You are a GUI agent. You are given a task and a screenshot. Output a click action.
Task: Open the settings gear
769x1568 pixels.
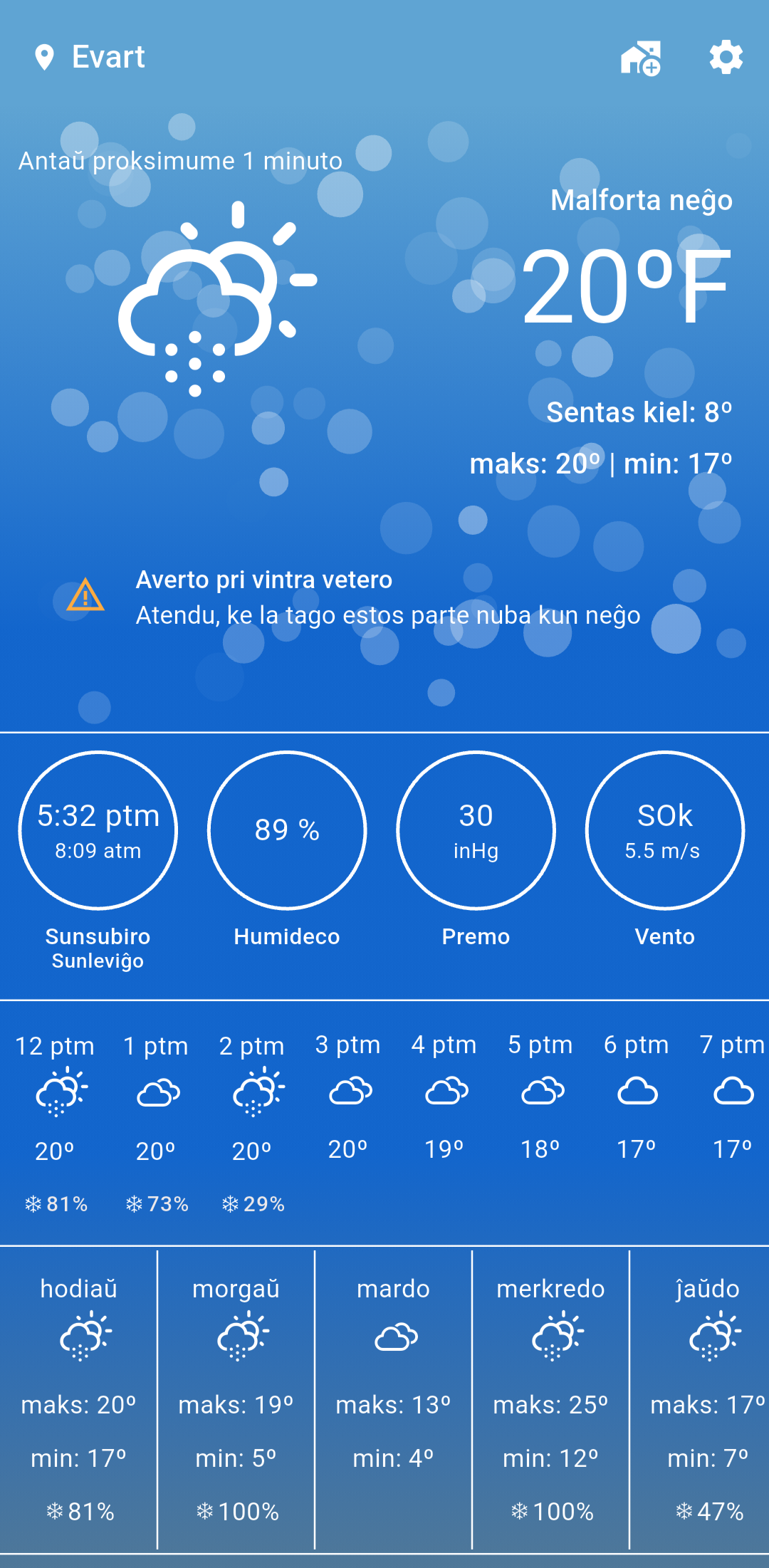tap(726, 57)
